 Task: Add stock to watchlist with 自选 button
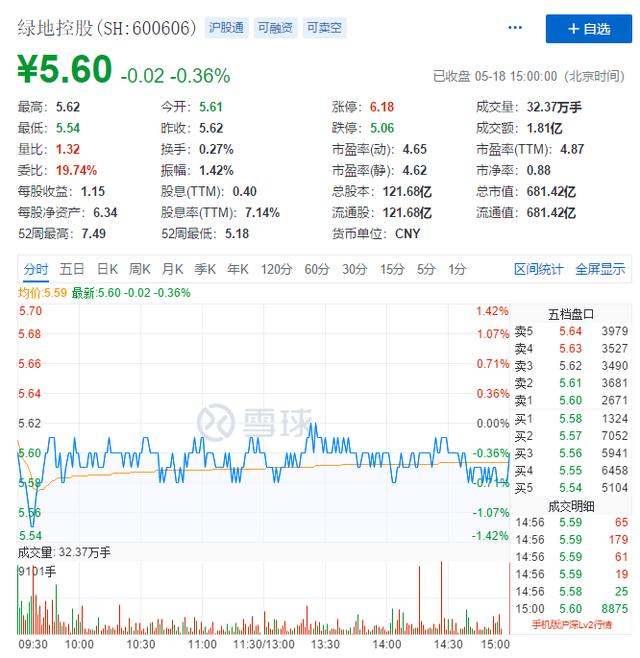[588, 29]
